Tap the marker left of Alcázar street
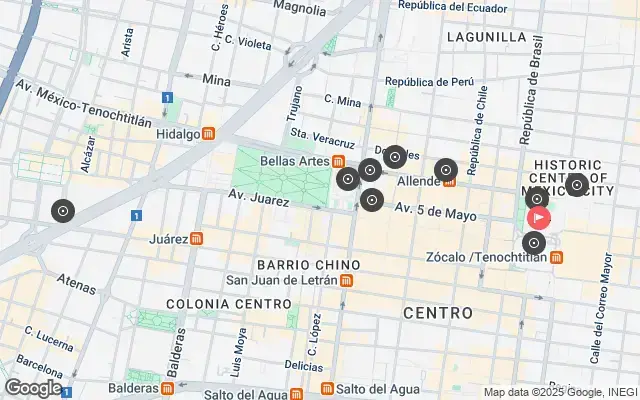640x400 pixels. (63, 211)
